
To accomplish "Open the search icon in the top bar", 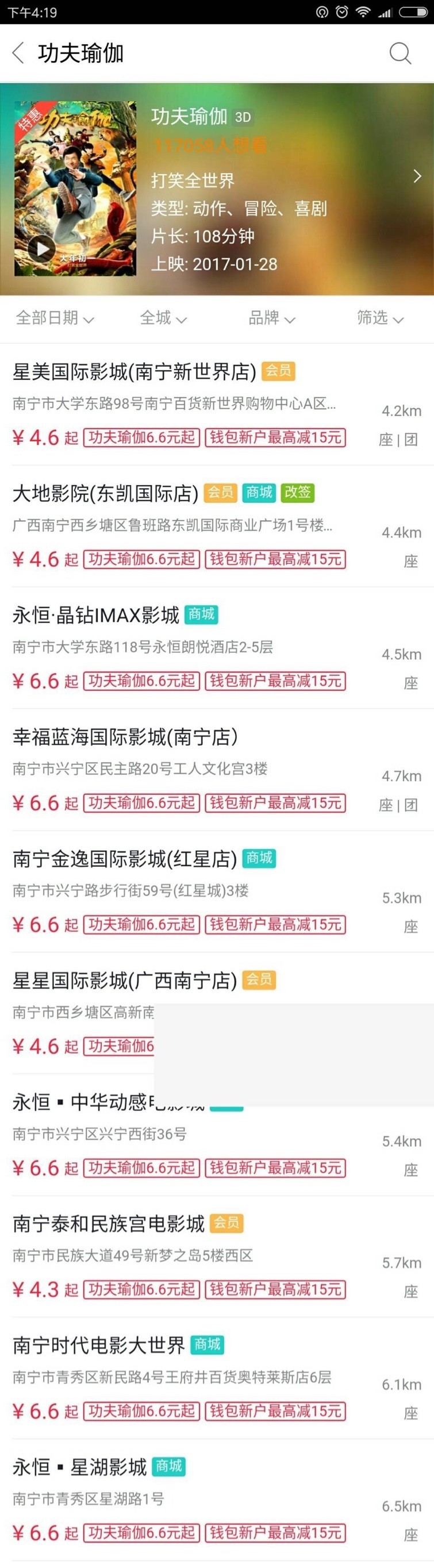I will click(x=400, y=53).
